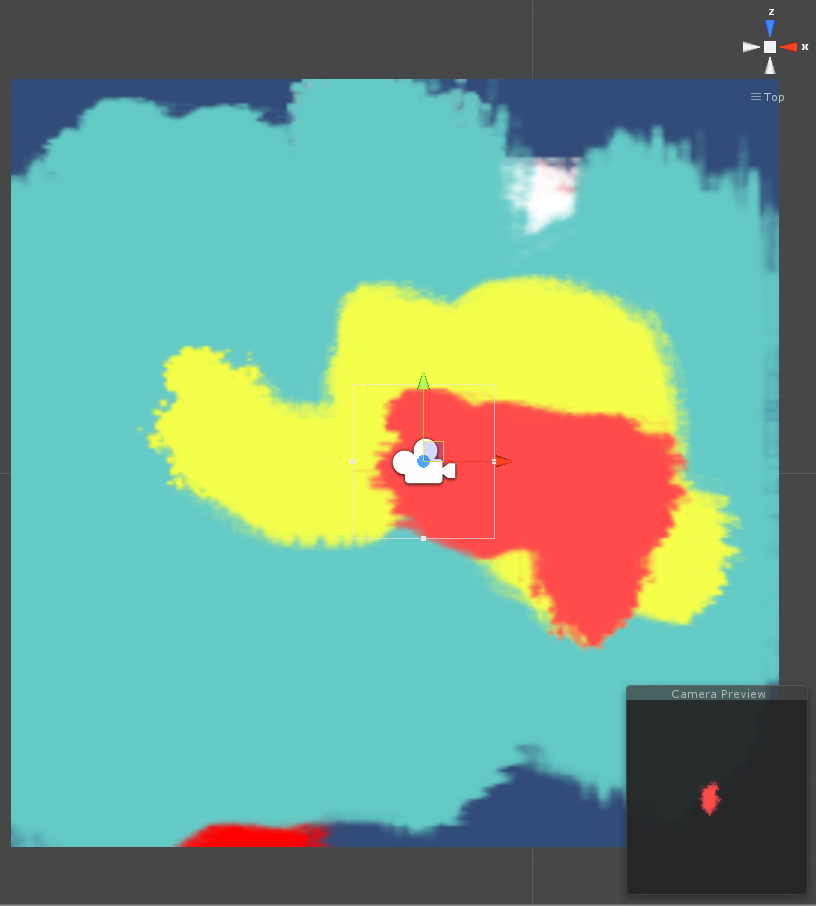The height and width of the screenshot is (906, 816).
Task: Click the red X axis cone on gizmo
Action: [x=789, y=47]
